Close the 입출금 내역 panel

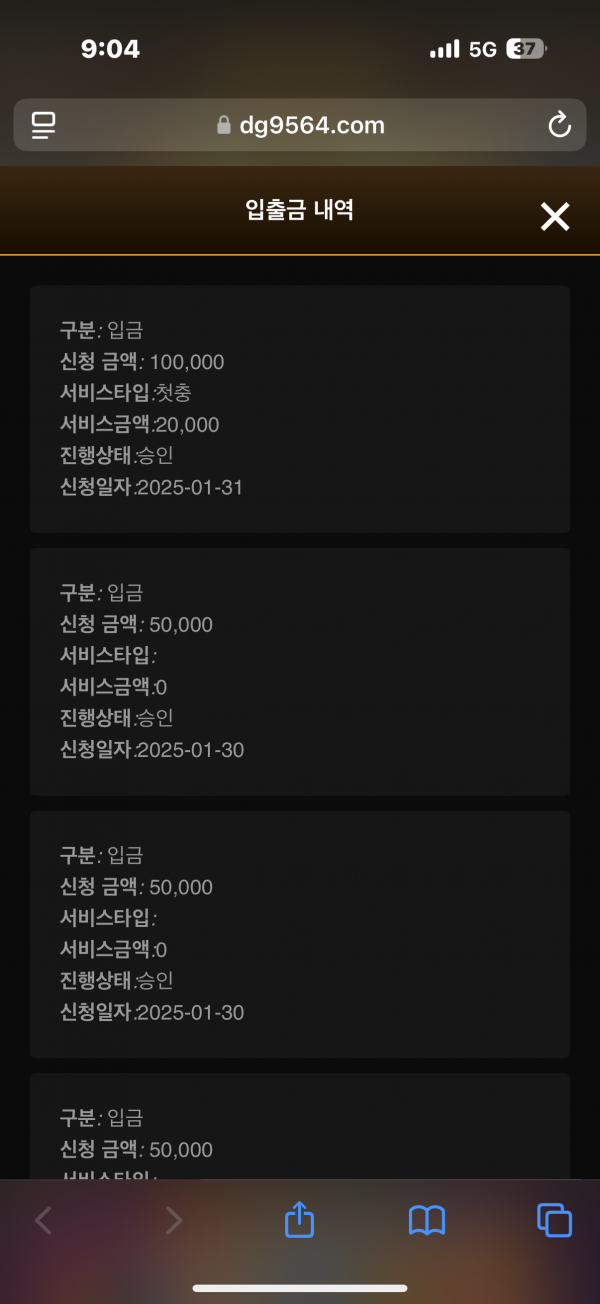(555, 216)
